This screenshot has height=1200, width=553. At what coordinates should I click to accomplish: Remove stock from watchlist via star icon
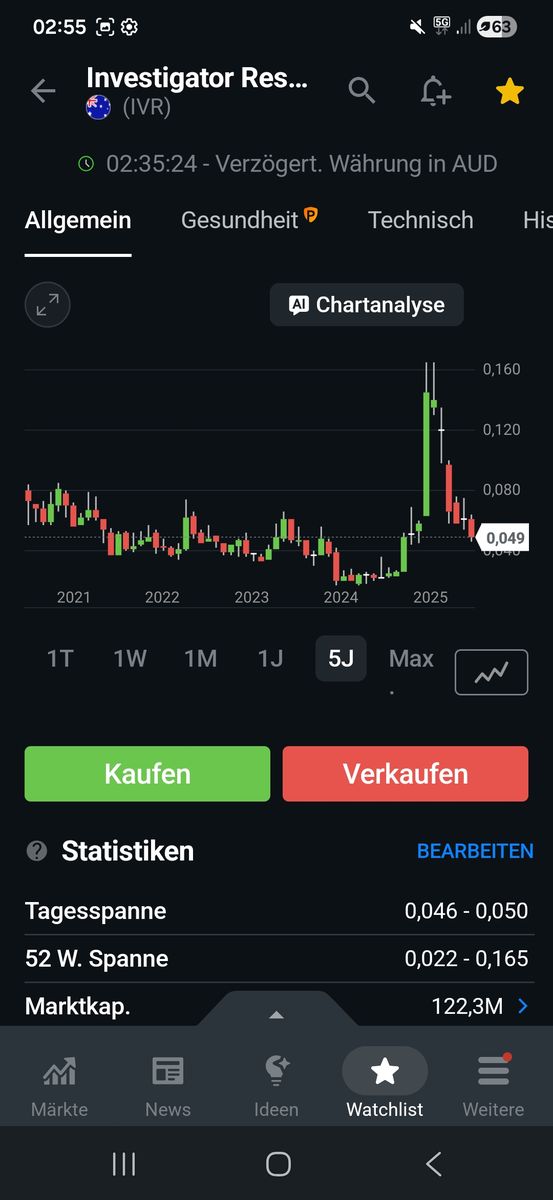point(510,92)
